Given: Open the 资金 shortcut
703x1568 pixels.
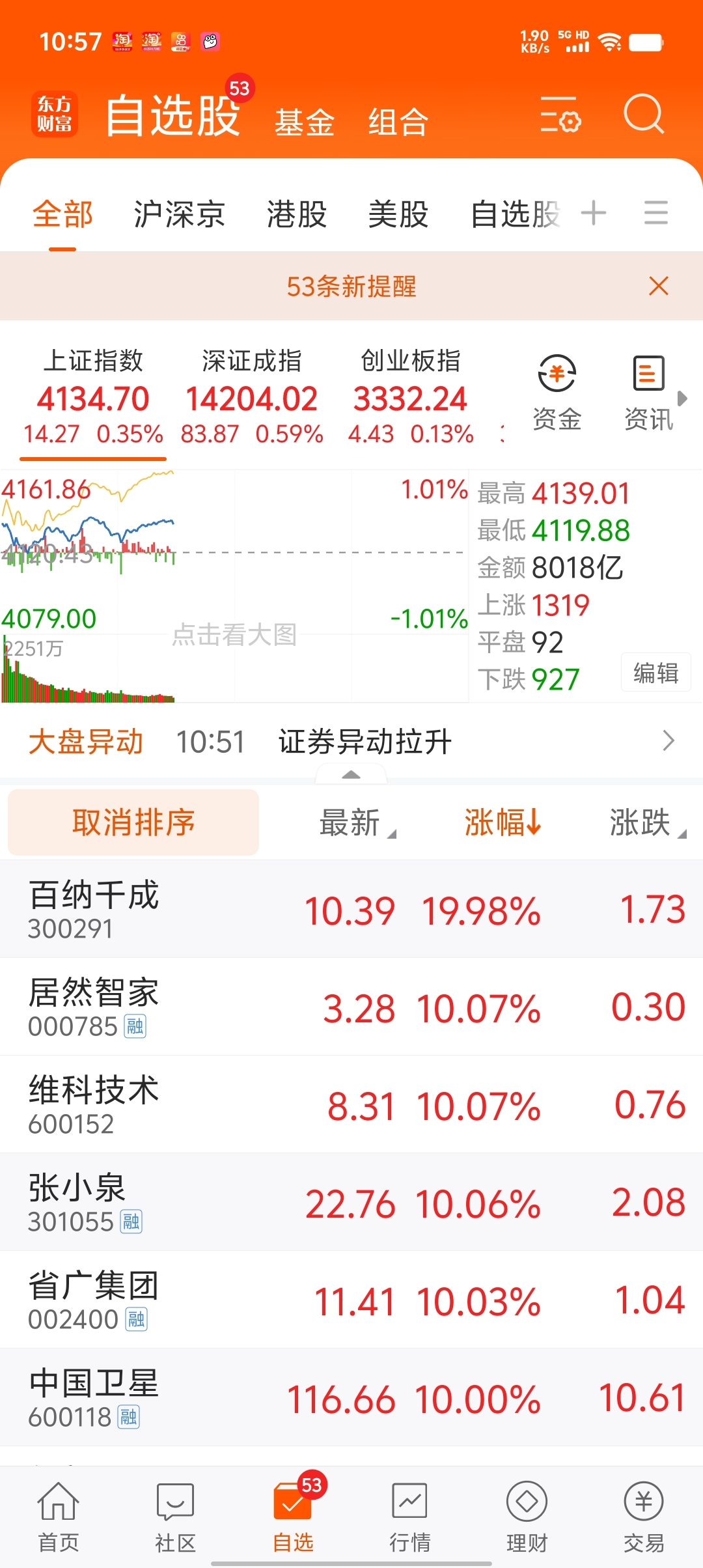Looking at the screenshot, I should (x=557, y=393).
